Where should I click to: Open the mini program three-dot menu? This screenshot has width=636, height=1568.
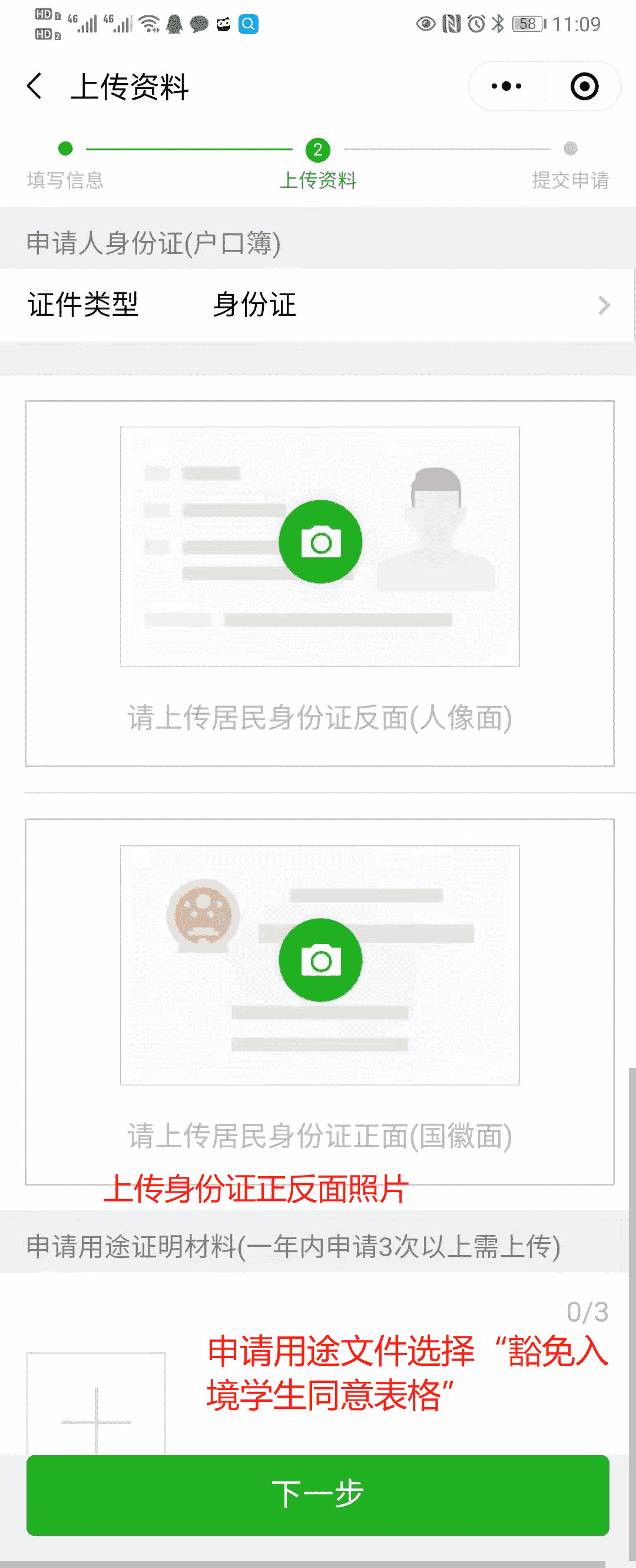506,86
